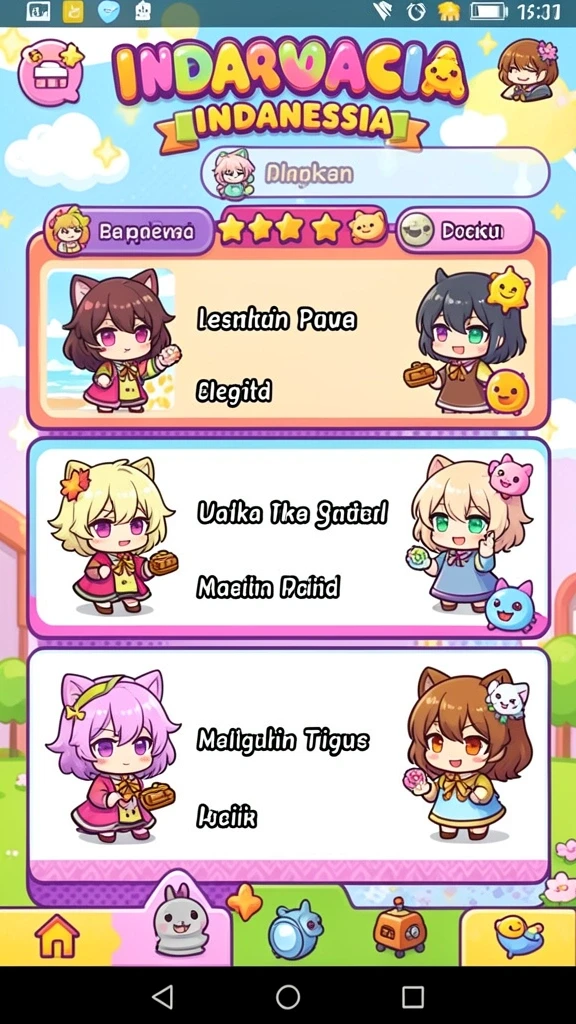Go to the home tab

(57, 936)
